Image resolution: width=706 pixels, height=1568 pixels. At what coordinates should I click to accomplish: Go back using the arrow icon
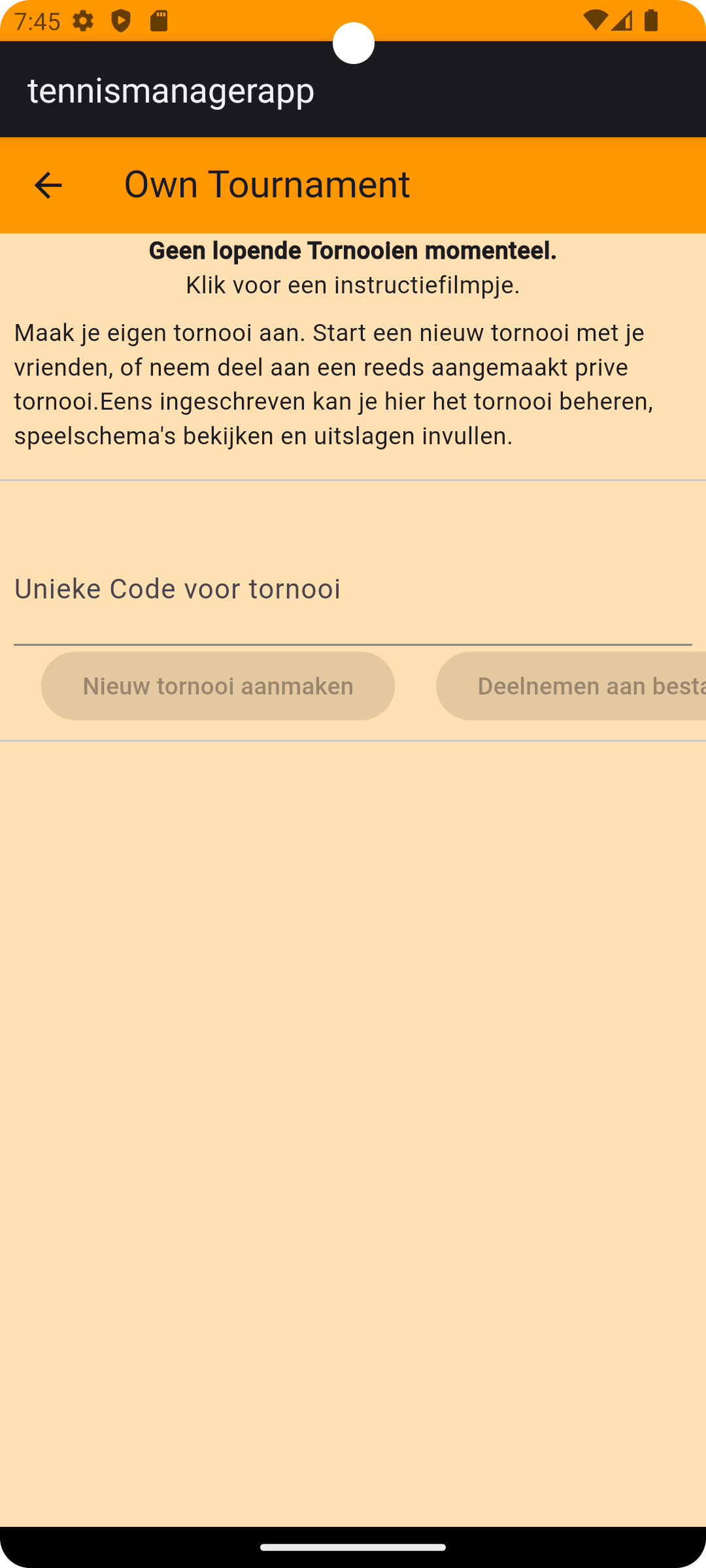point(48,185)
